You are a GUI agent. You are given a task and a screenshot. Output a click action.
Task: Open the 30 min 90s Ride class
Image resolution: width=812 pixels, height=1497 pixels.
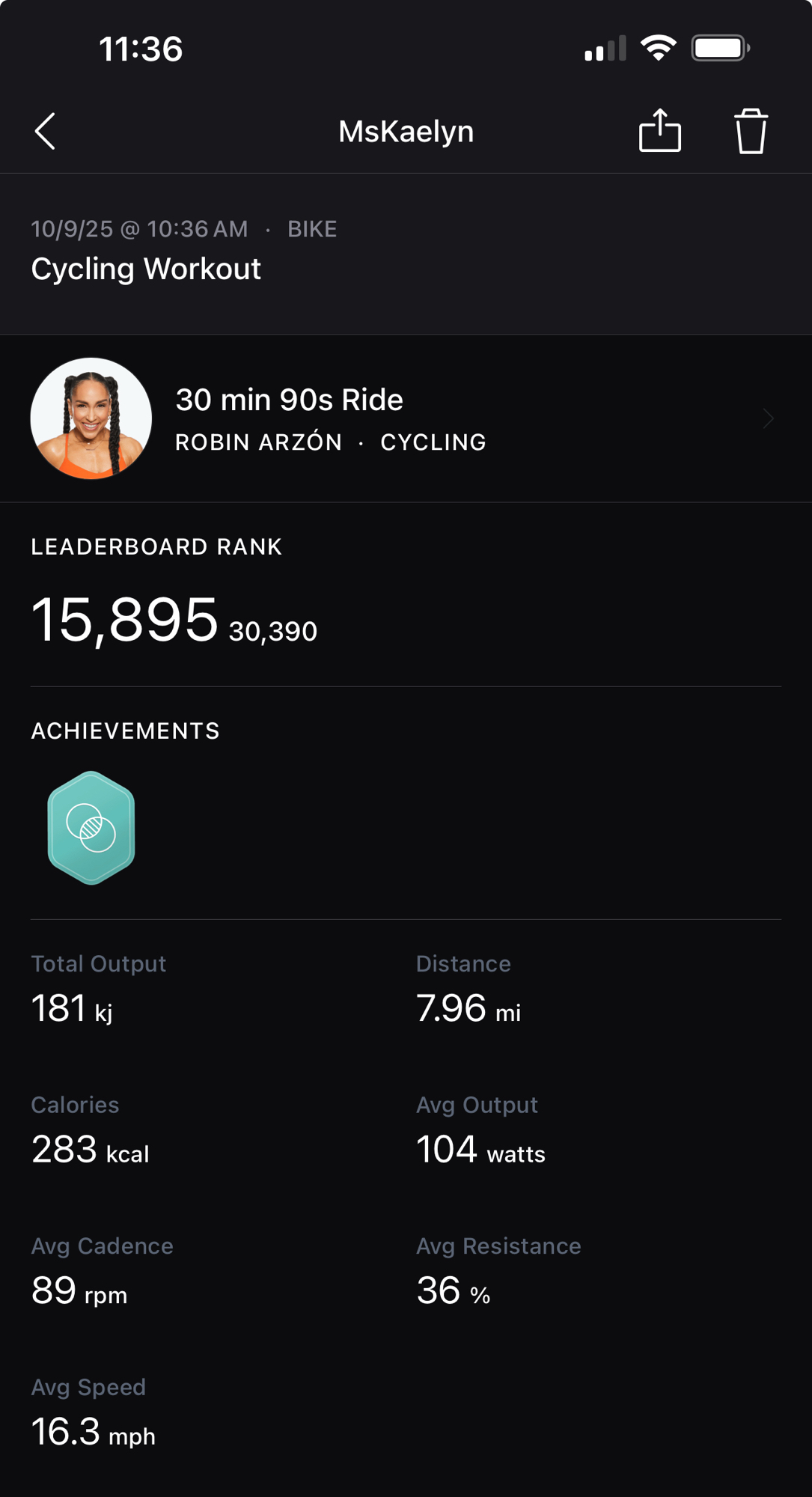[404, 418]
